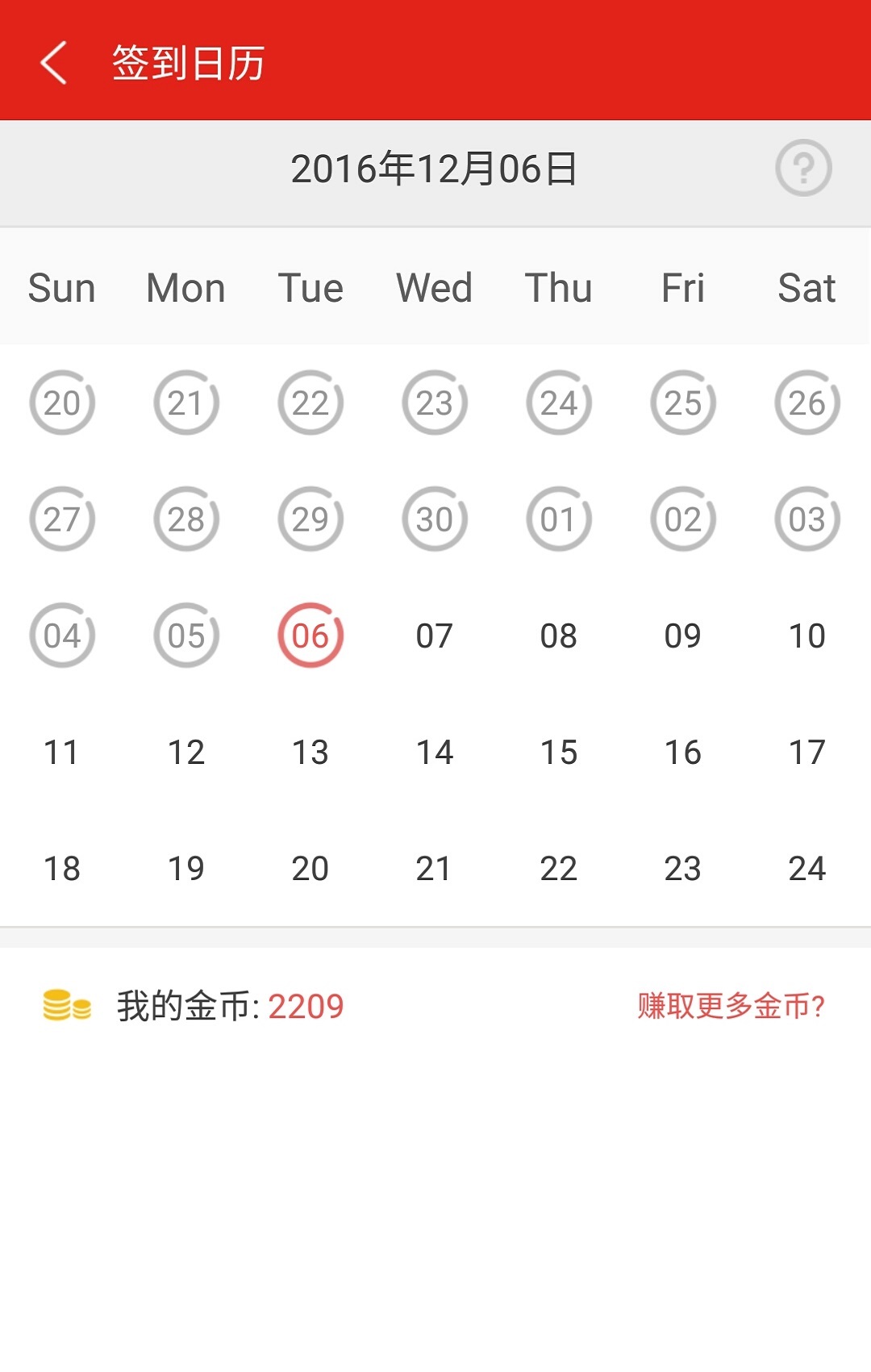871x1372 pixels.
Task: Select the Sun column header
Action: (62, 288)
